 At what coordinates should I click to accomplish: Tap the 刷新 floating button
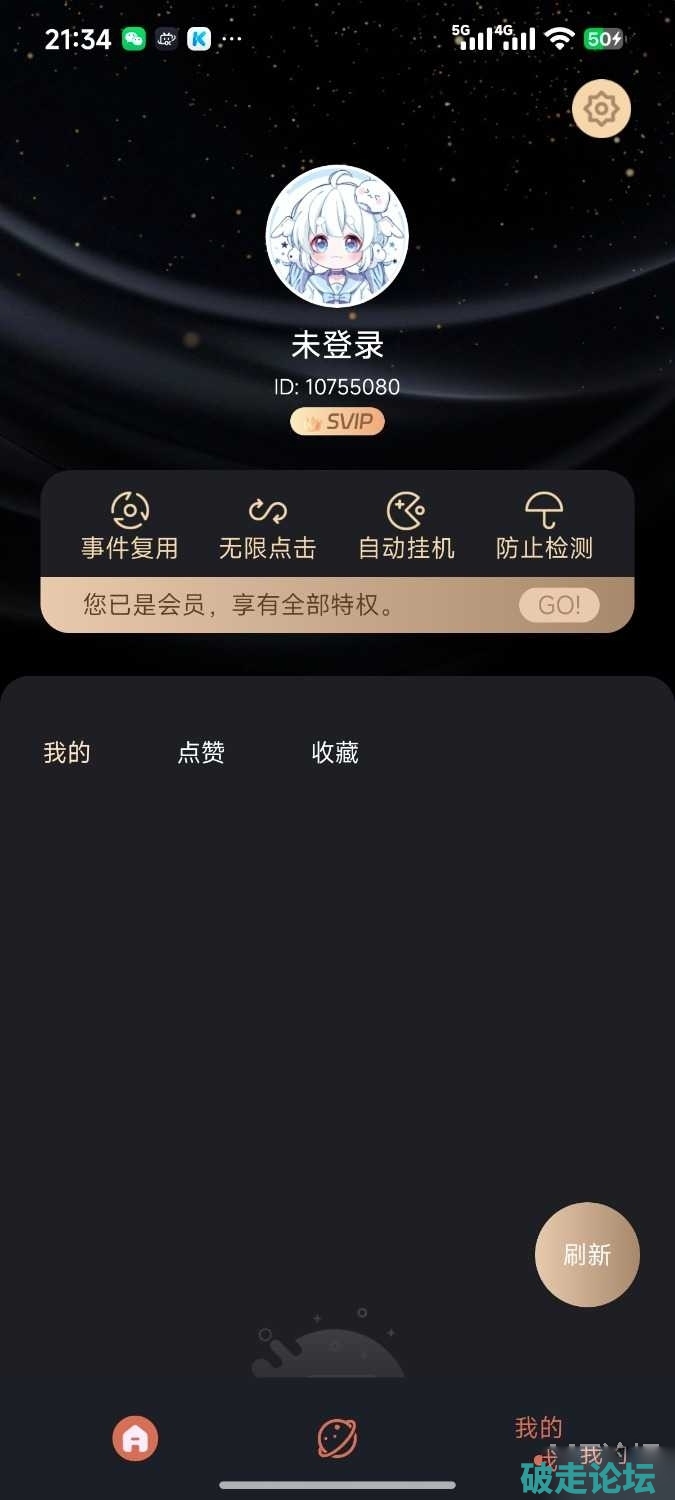pos(587,1254)
